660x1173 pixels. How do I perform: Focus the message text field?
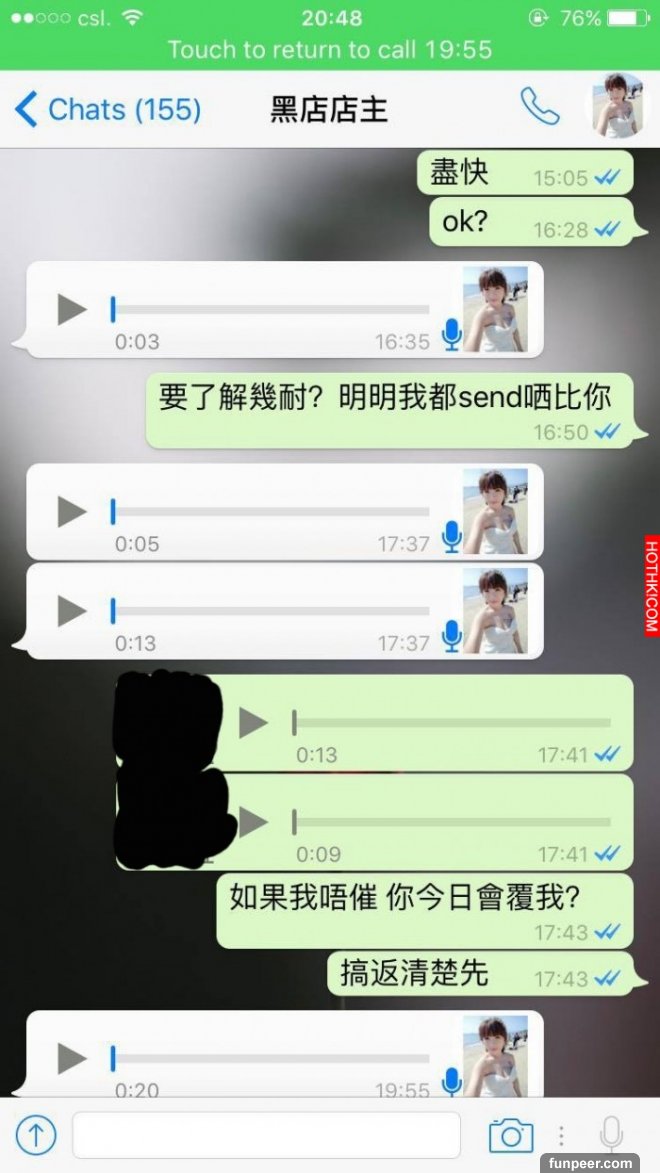[266, 1135]
